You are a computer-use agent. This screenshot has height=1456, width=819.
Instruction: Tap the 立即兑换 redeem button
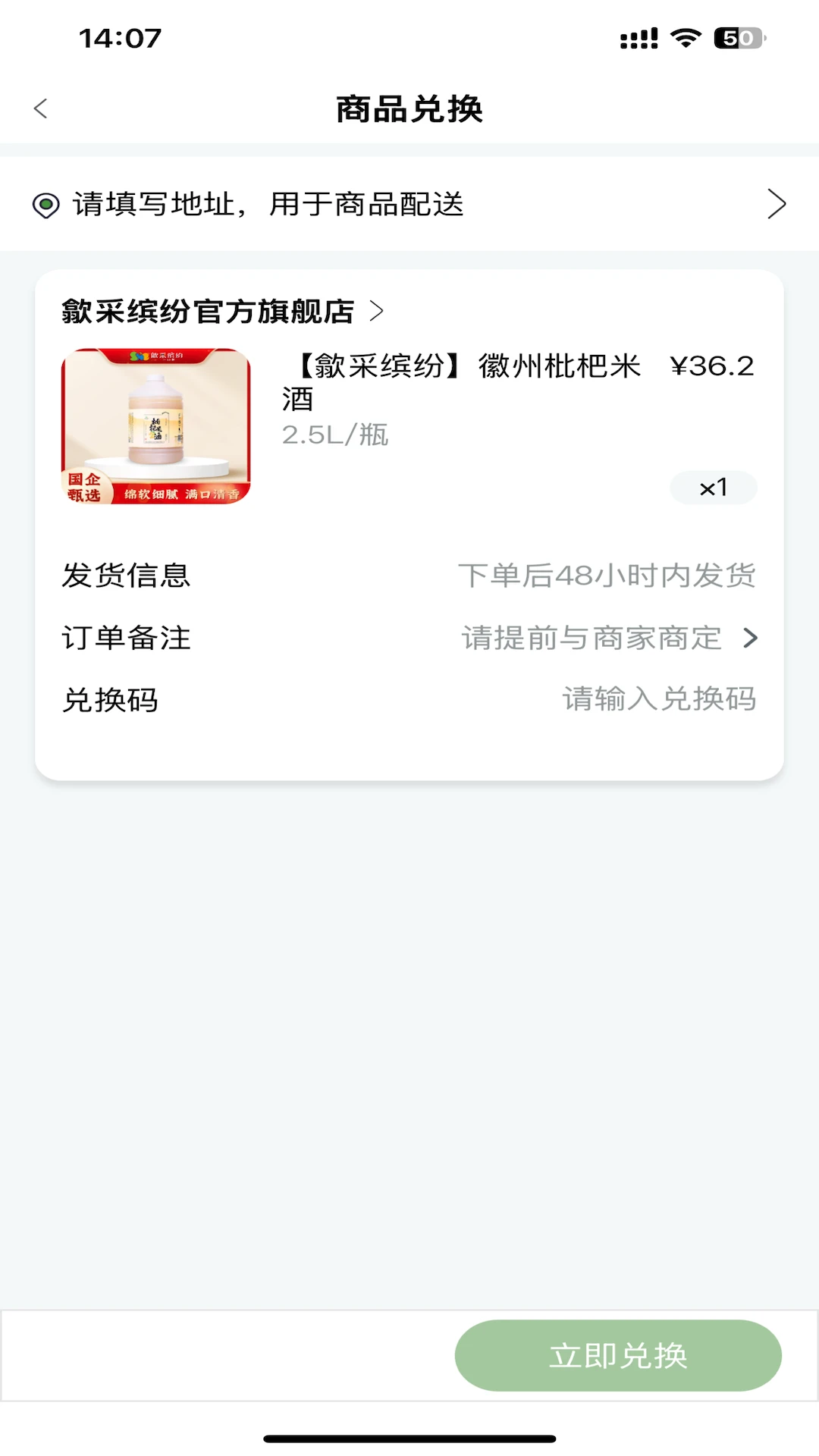point(617,1355)
